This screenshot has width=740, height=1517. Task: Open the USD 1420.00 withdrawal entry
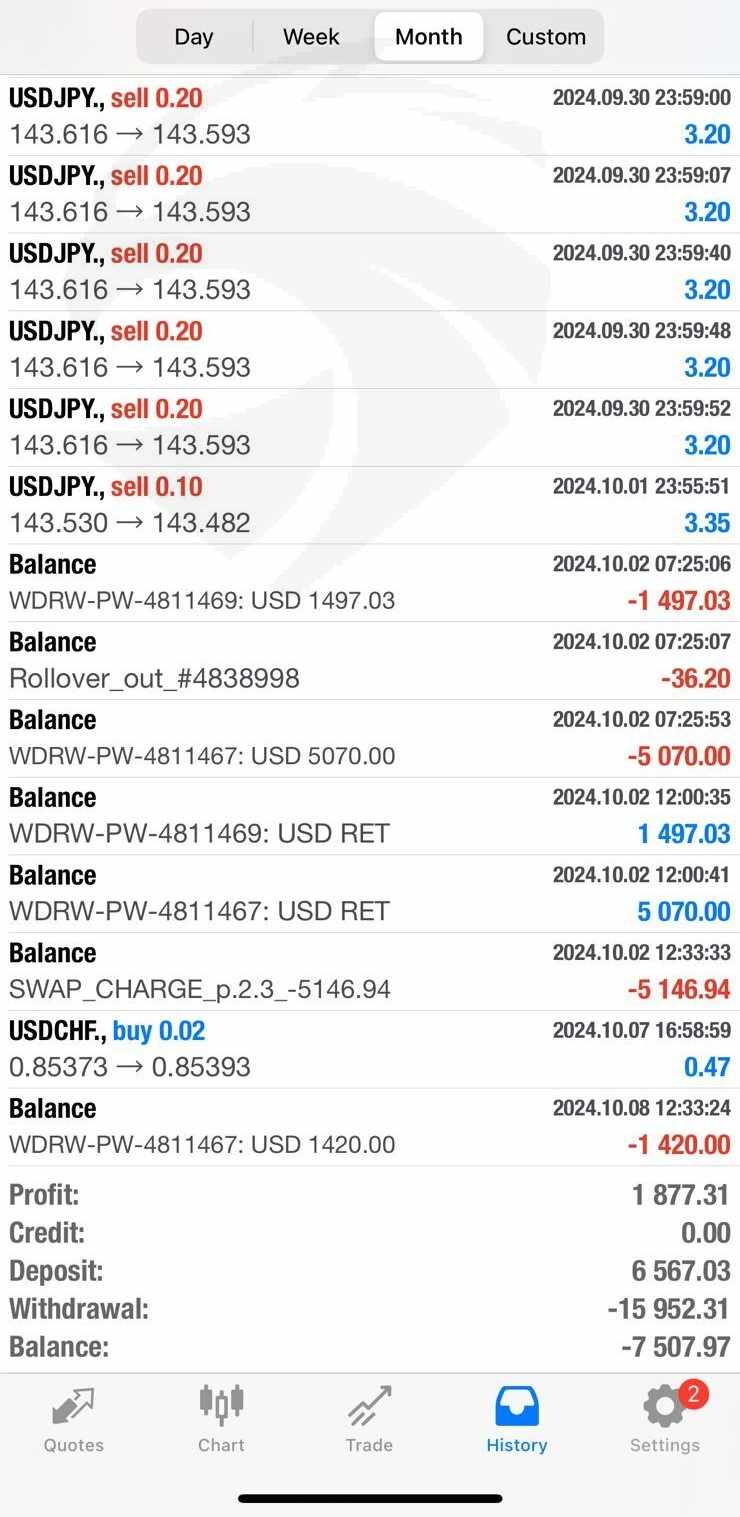point(370,1127)
